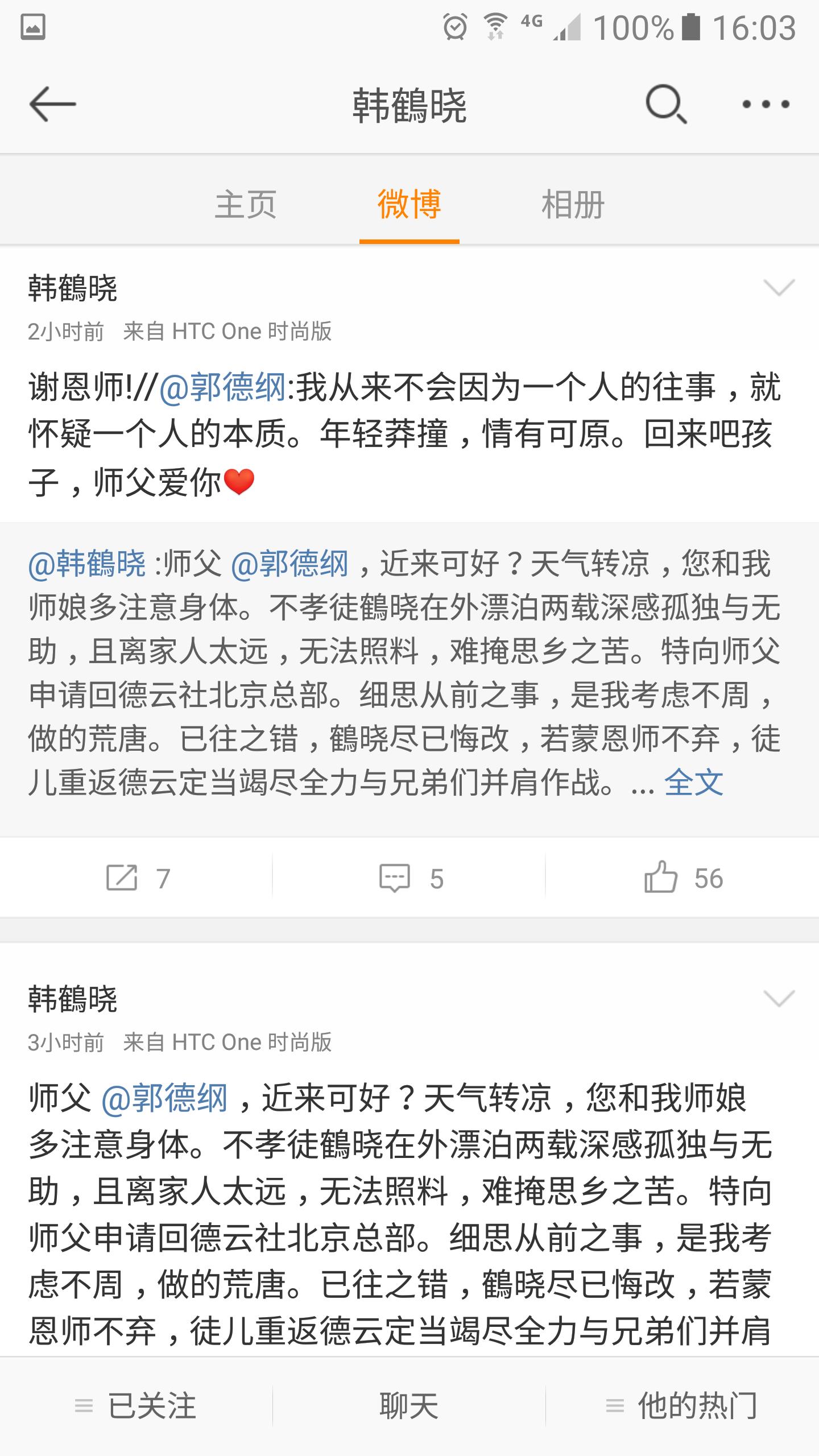Open 他的热门 menu
Image resolution: width=819 pixels, height=1456 pixels.
click(x=682, y=1406)
